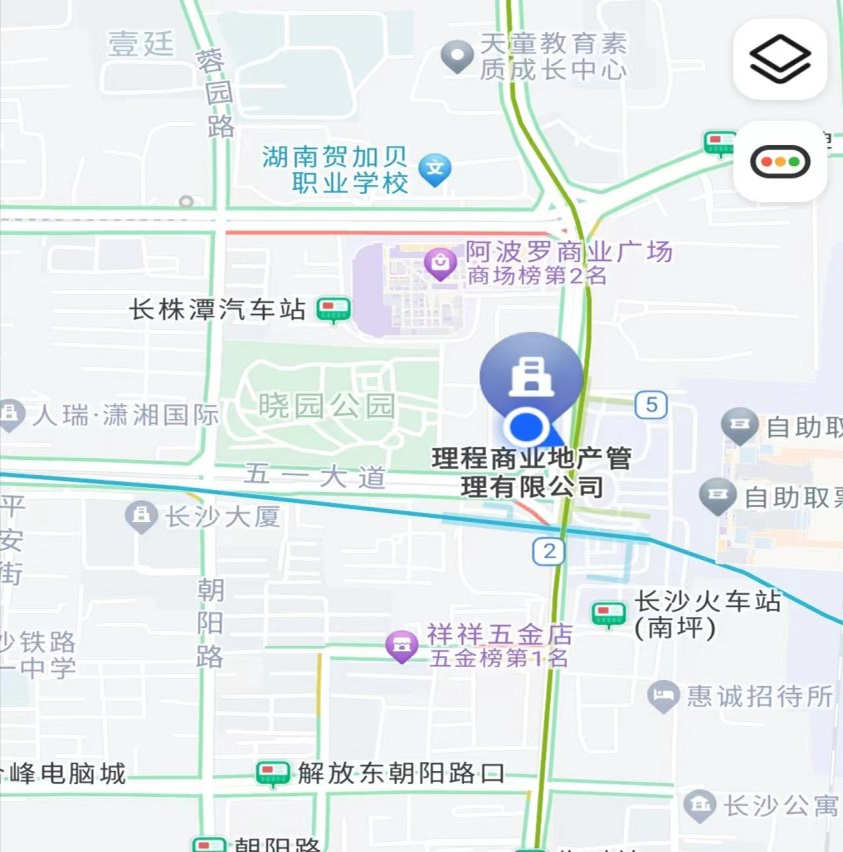
Task: Select the 天童教育素质成长中心 map pin
Action: coord(457,56)
